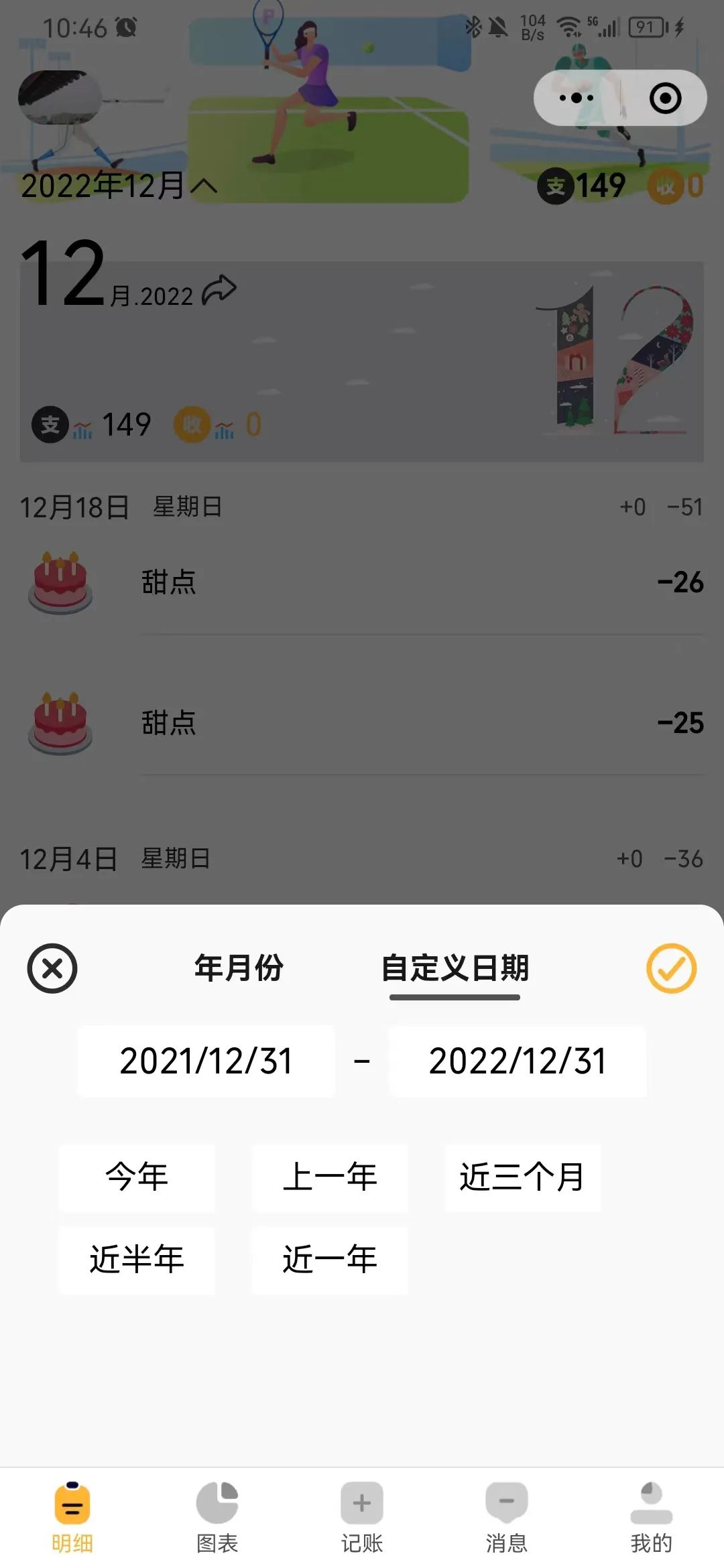Screen dimensions: 724x1568
Task: Choose the 今年 quick range
Action: [137, 1177]
